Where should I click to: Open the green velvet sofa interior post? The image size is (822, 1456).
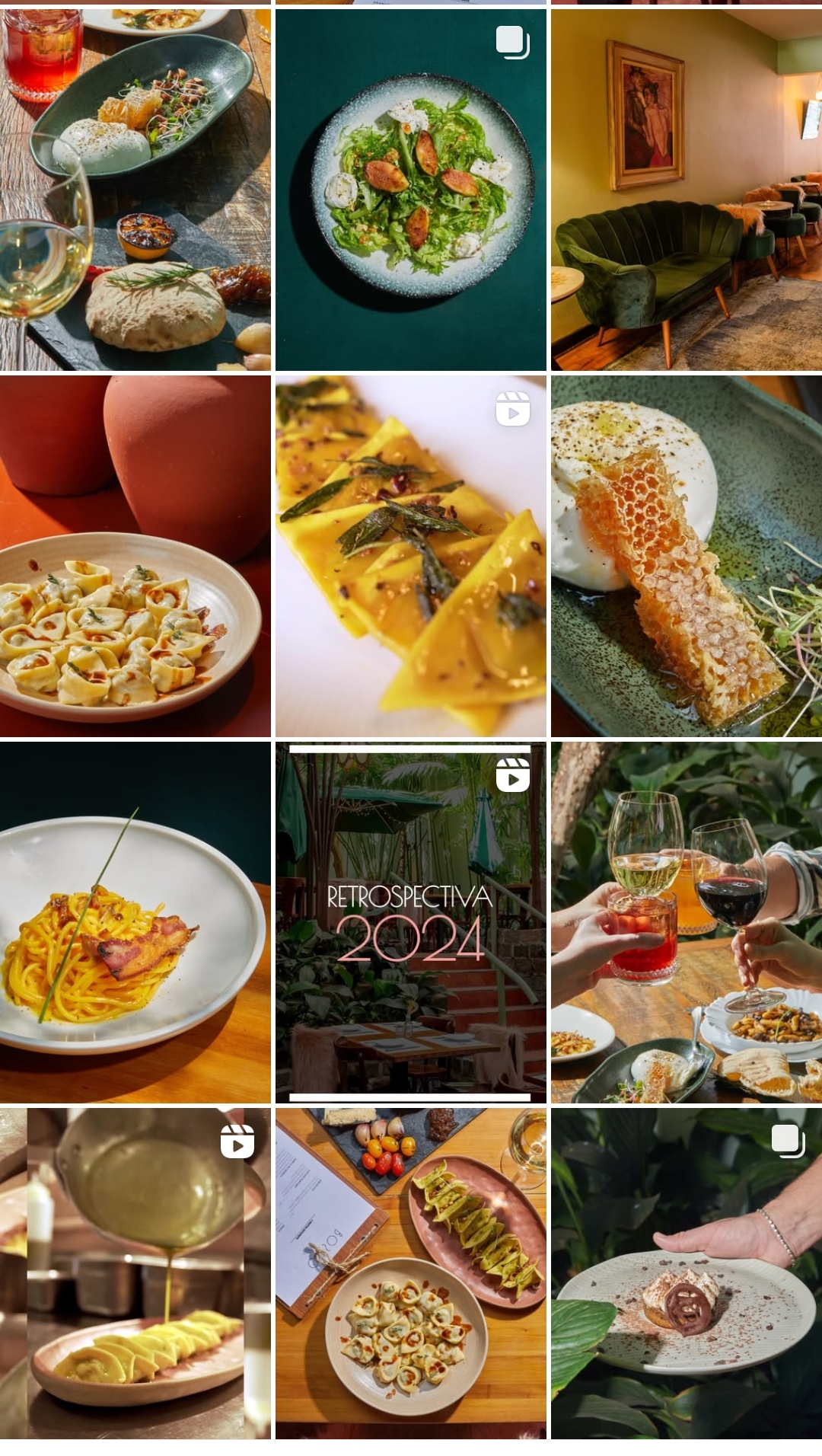point(686,190)
